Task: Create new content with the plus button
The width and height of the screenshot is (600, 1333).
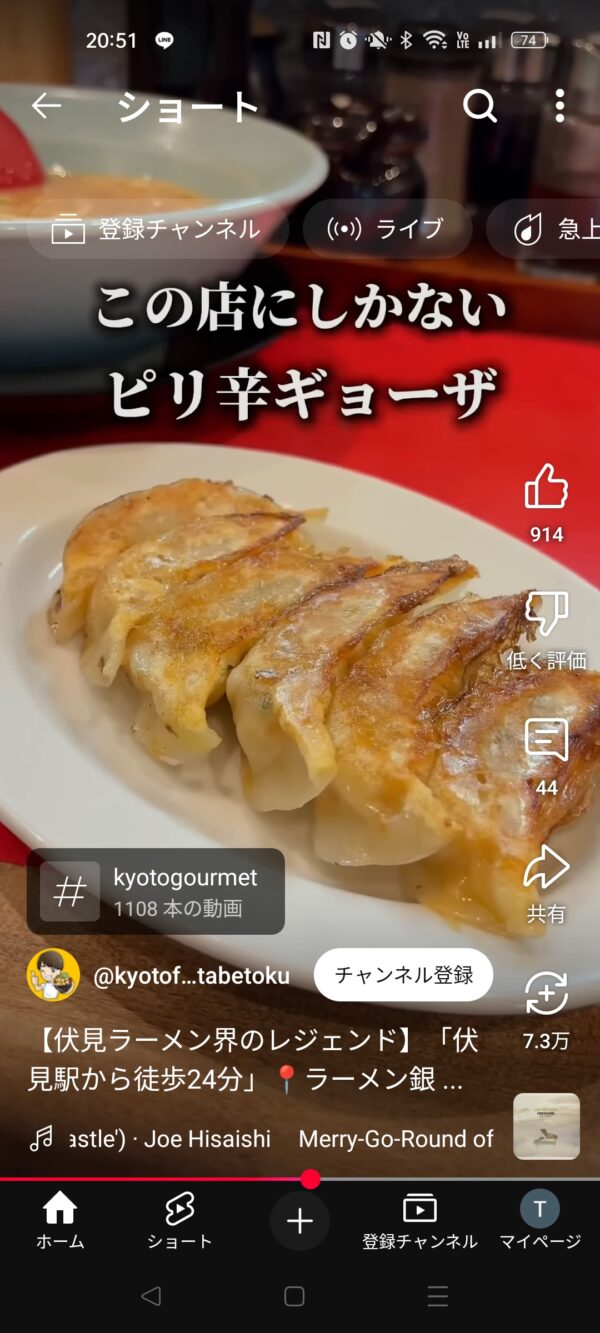Action: point(300,1221)
